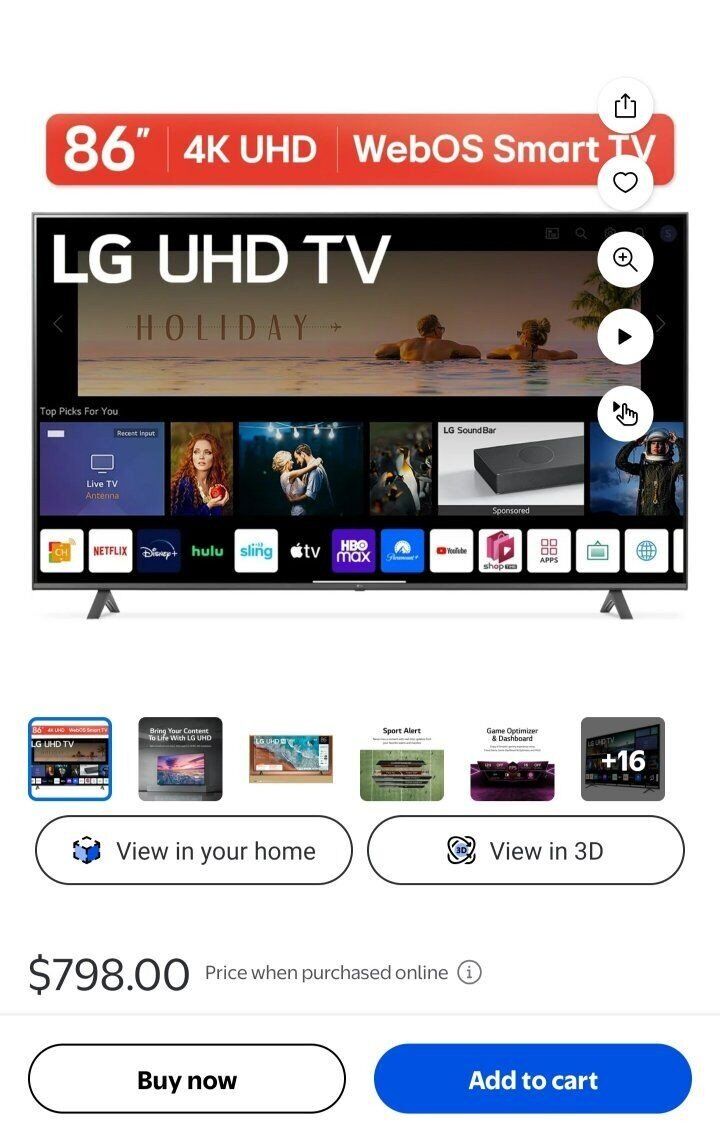This screenshot has height=1126, width=720.
Task: Select the interactive 360-degree view icon
Action: (625, 412)
